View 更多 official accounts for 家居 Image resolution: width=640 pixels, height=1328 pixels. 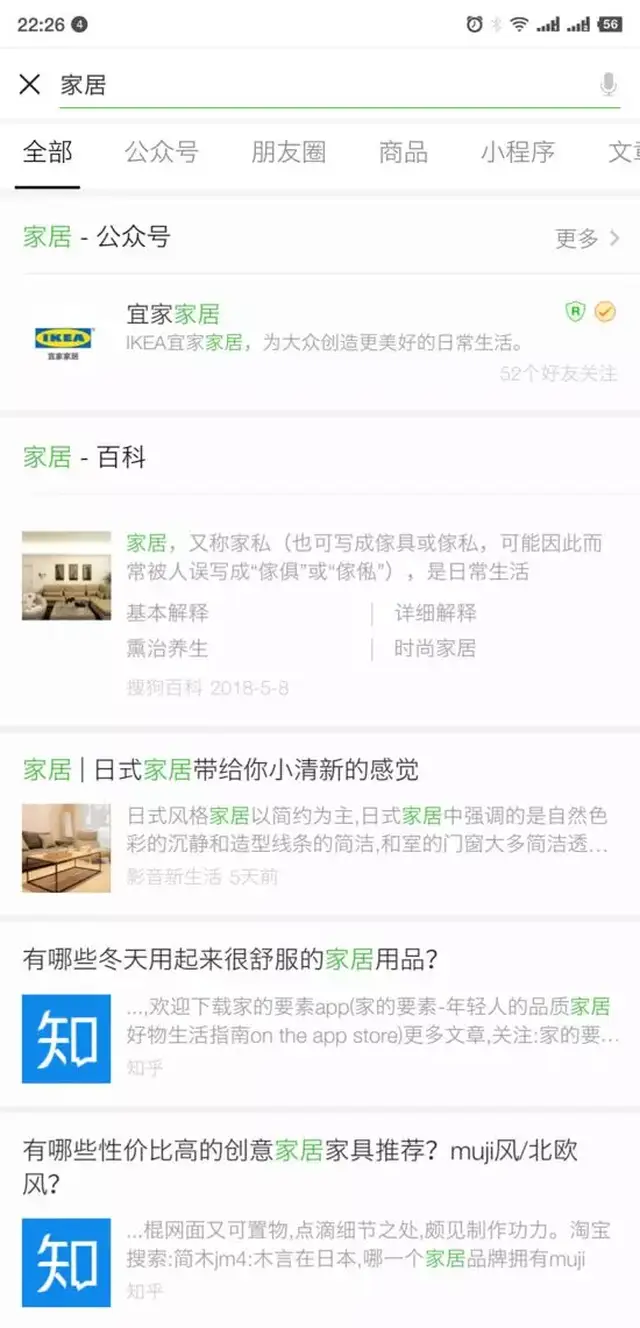coord(587,238)
